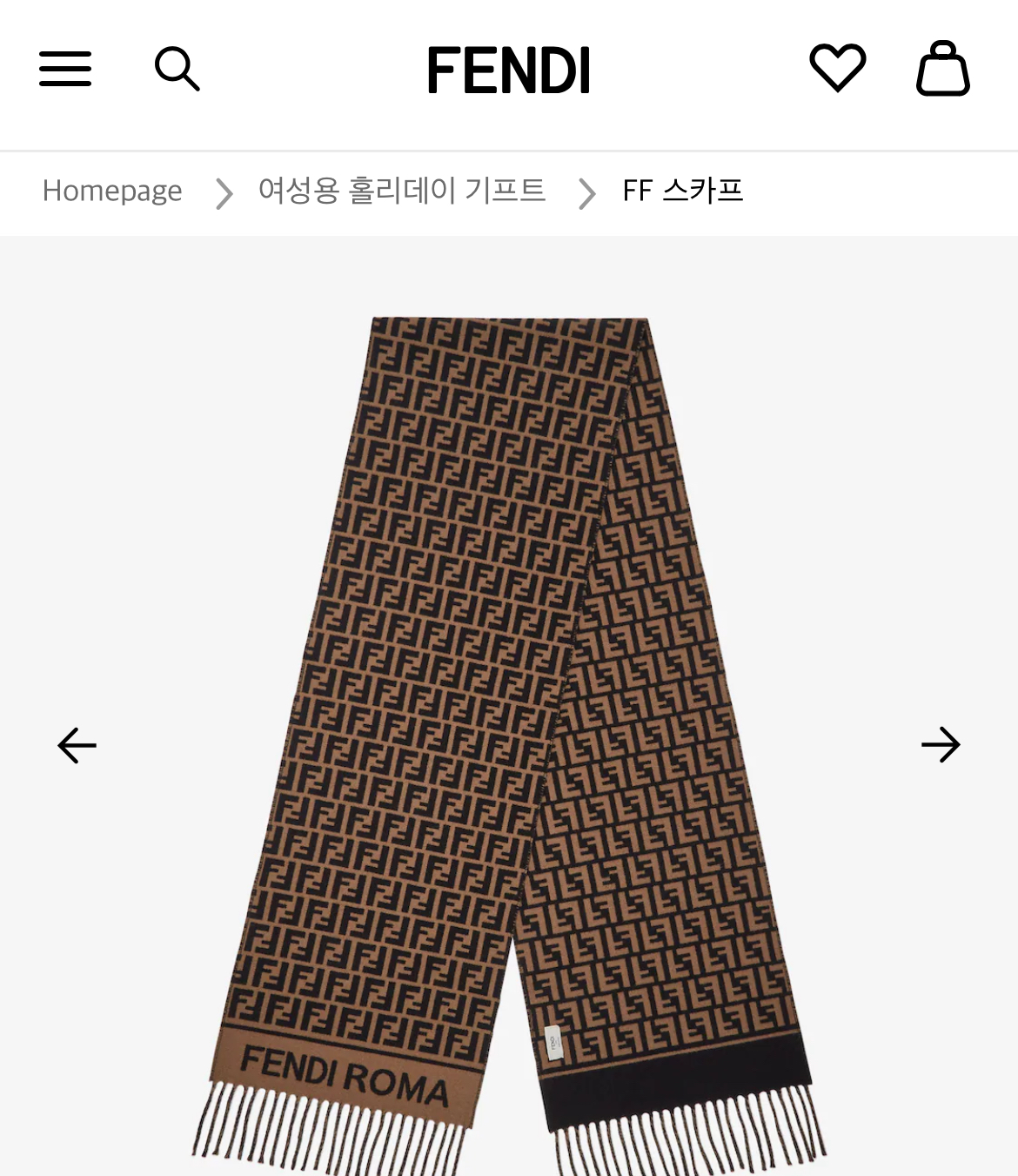Advance gallery with the right arrow

[941, 744]
